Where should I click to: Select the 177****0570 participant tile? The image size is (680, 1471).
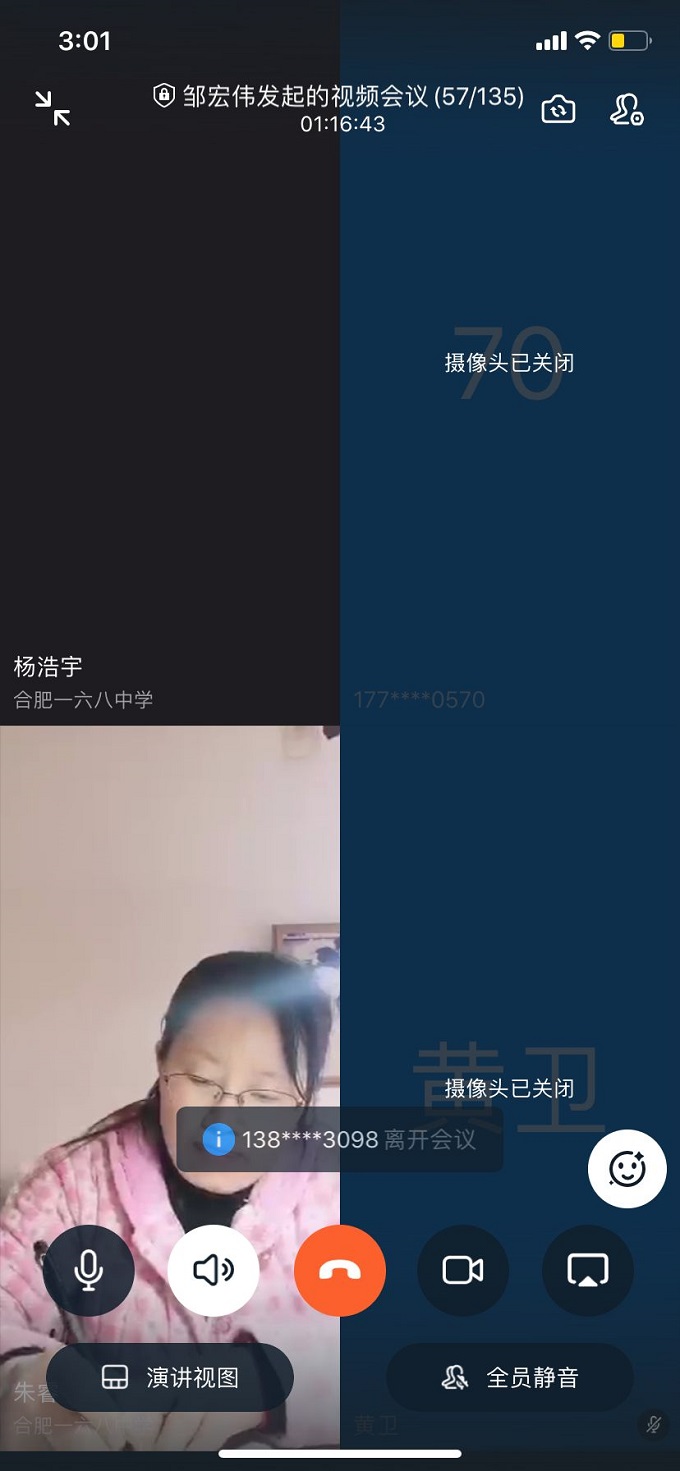[x=510, y=450]
